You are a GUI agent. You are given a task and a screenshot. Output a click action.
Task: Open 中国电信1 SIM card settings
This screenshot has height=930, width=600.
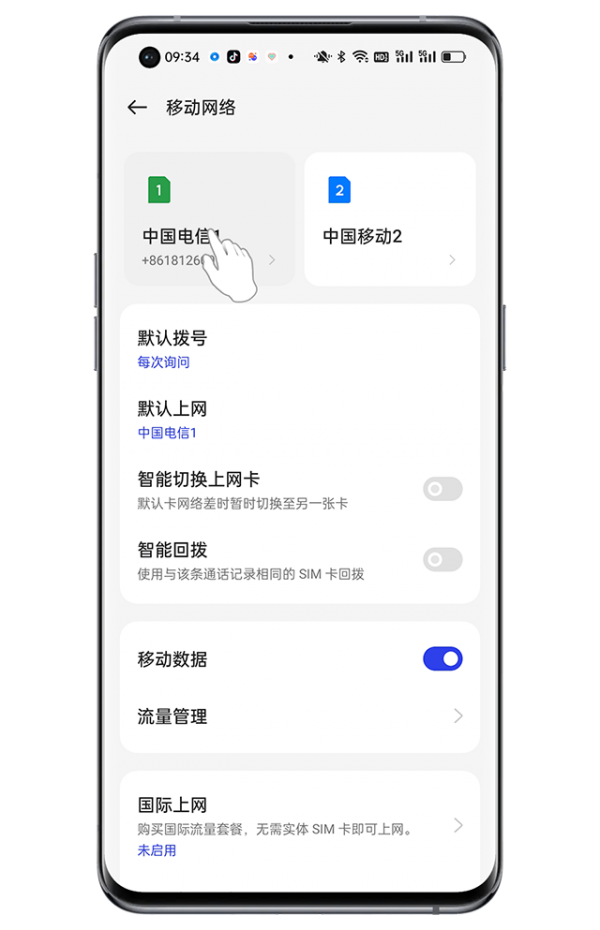(209, 220)
